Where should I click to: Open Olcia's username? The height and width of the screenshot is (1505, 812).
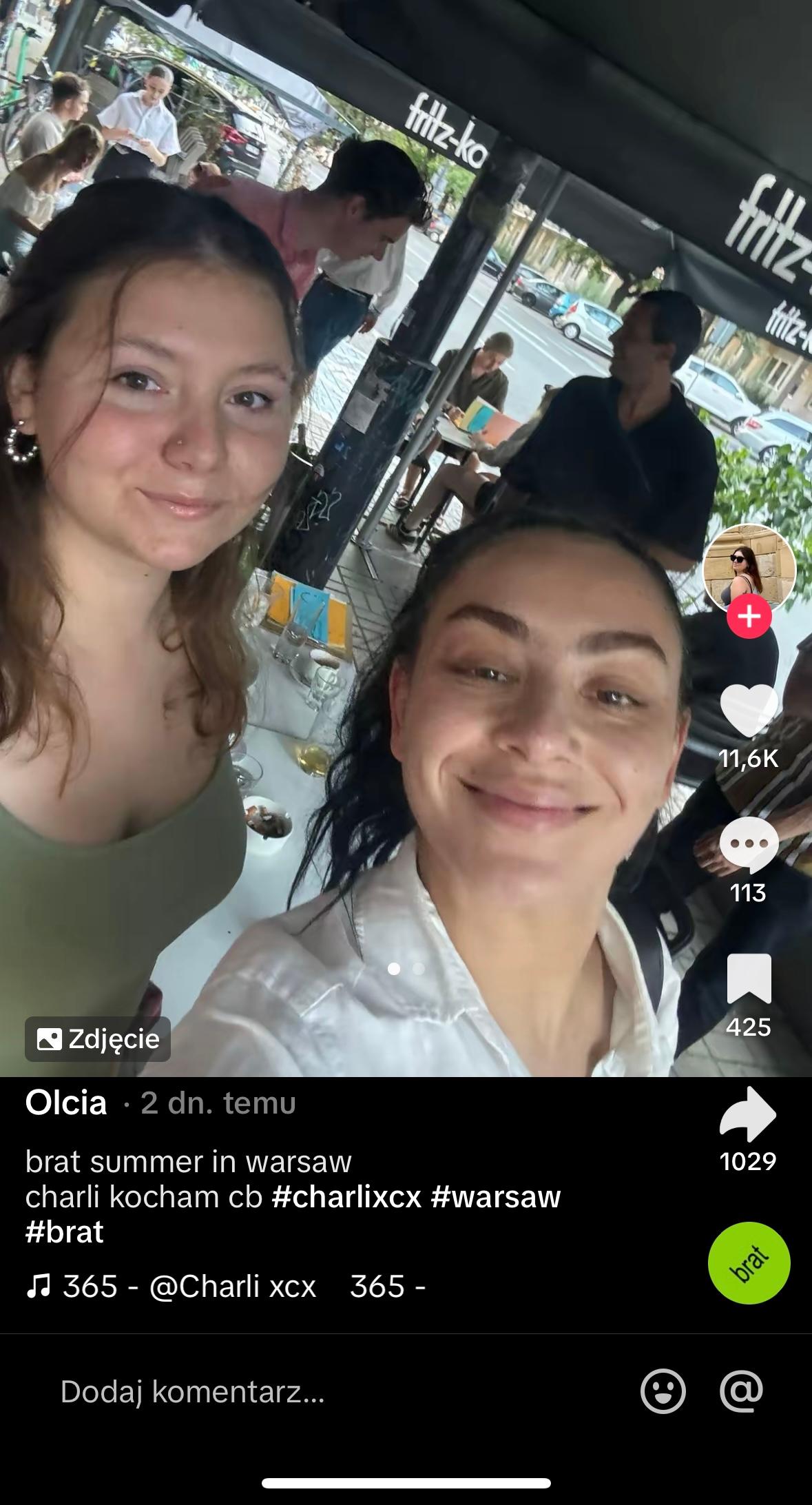click(x=66, y=1103)
